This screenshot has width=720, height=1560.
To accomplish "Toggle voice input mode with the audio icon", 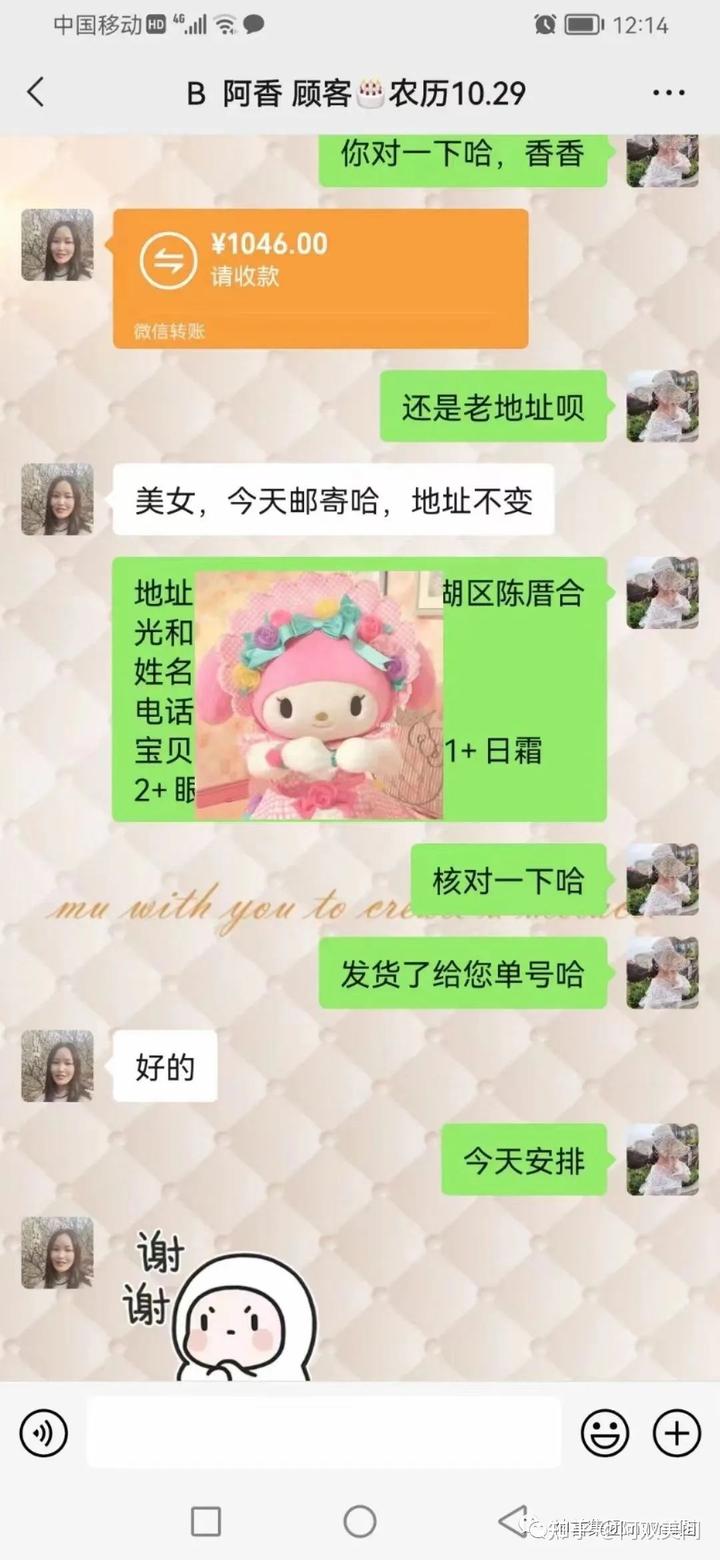I will 42,1432.
